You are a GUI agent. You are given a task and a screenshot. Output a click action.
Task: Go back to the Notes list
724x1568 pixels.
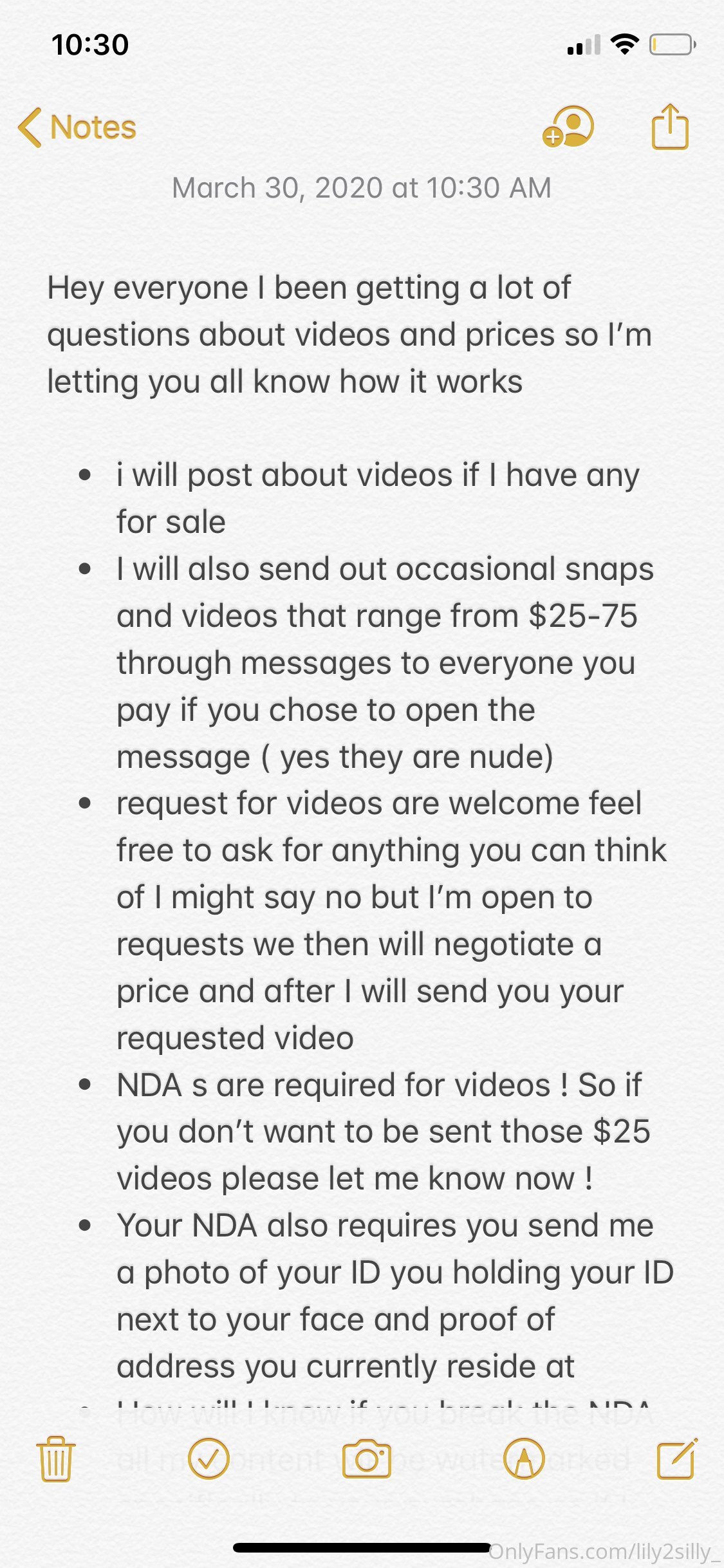tap(77, 127)
